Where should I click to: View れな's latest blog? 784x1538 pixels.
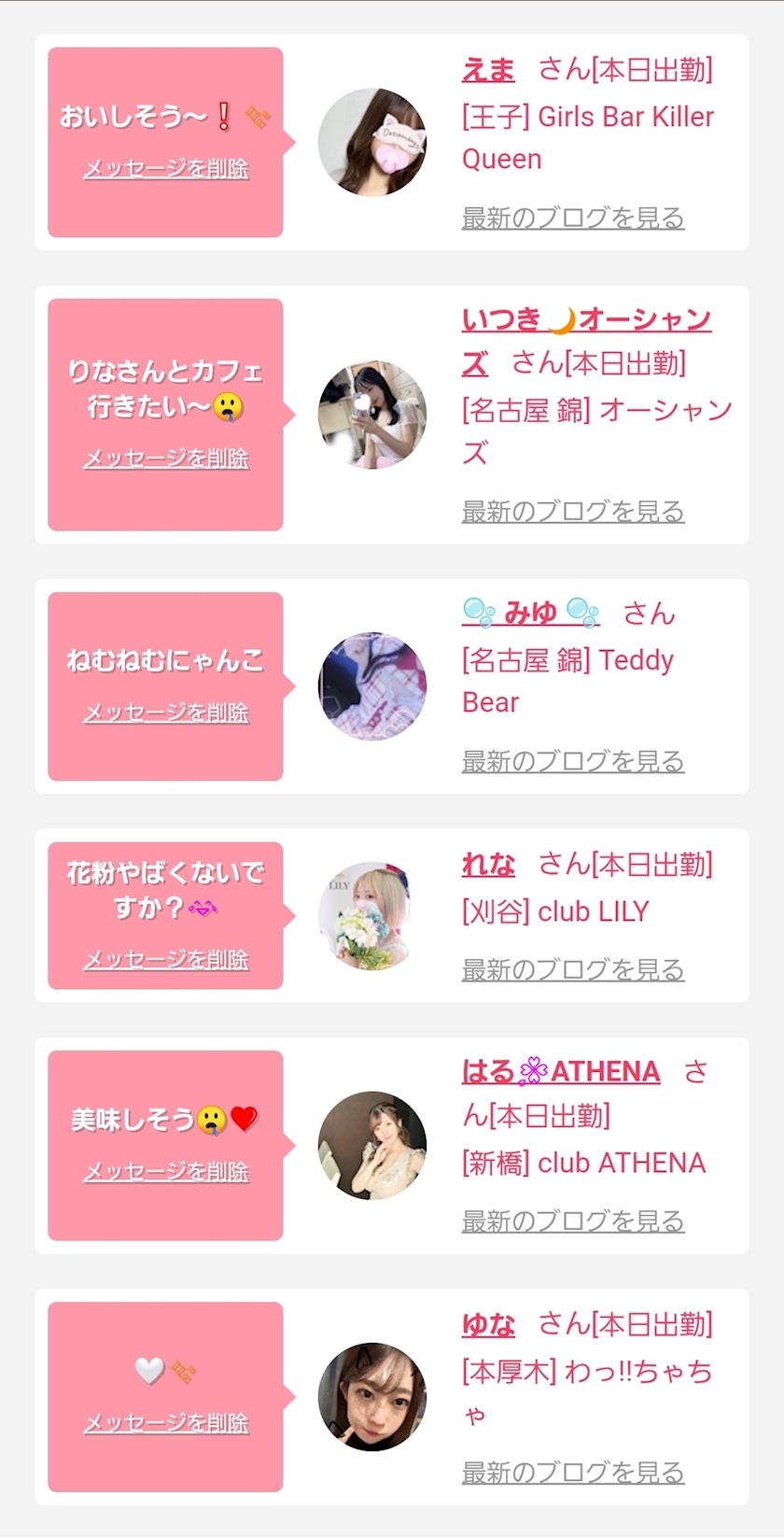573,970
